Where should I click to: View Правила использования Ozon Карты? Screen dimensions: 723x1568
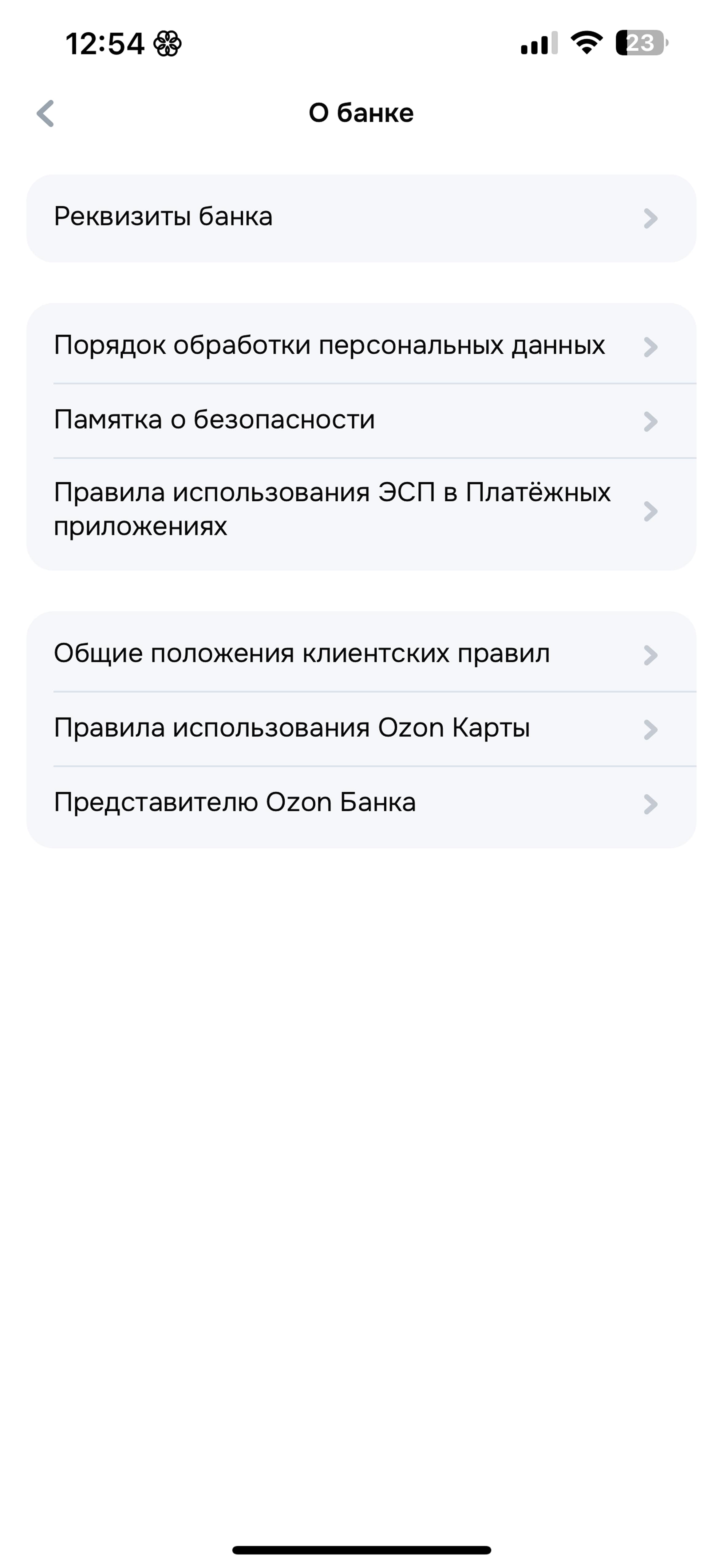click(x=361, y=728)
